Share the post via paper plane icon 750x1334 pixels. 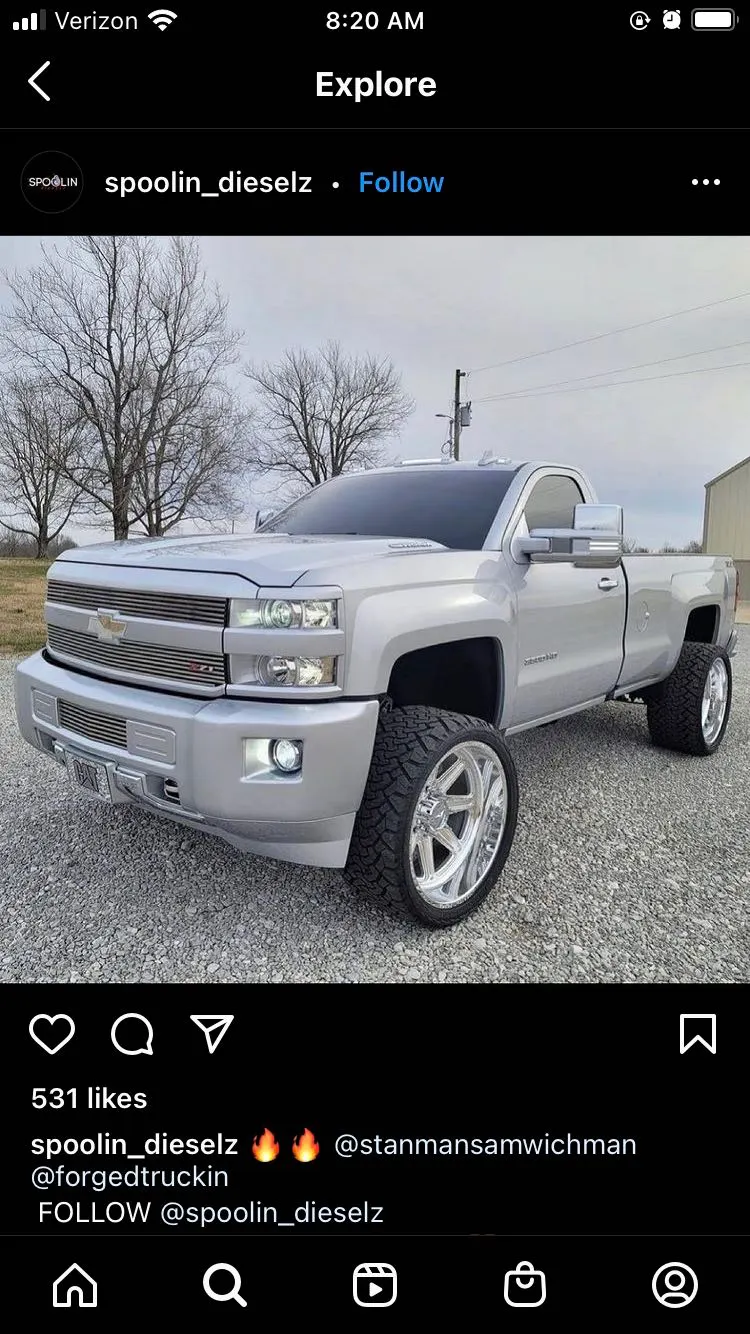coord(212,1034)
